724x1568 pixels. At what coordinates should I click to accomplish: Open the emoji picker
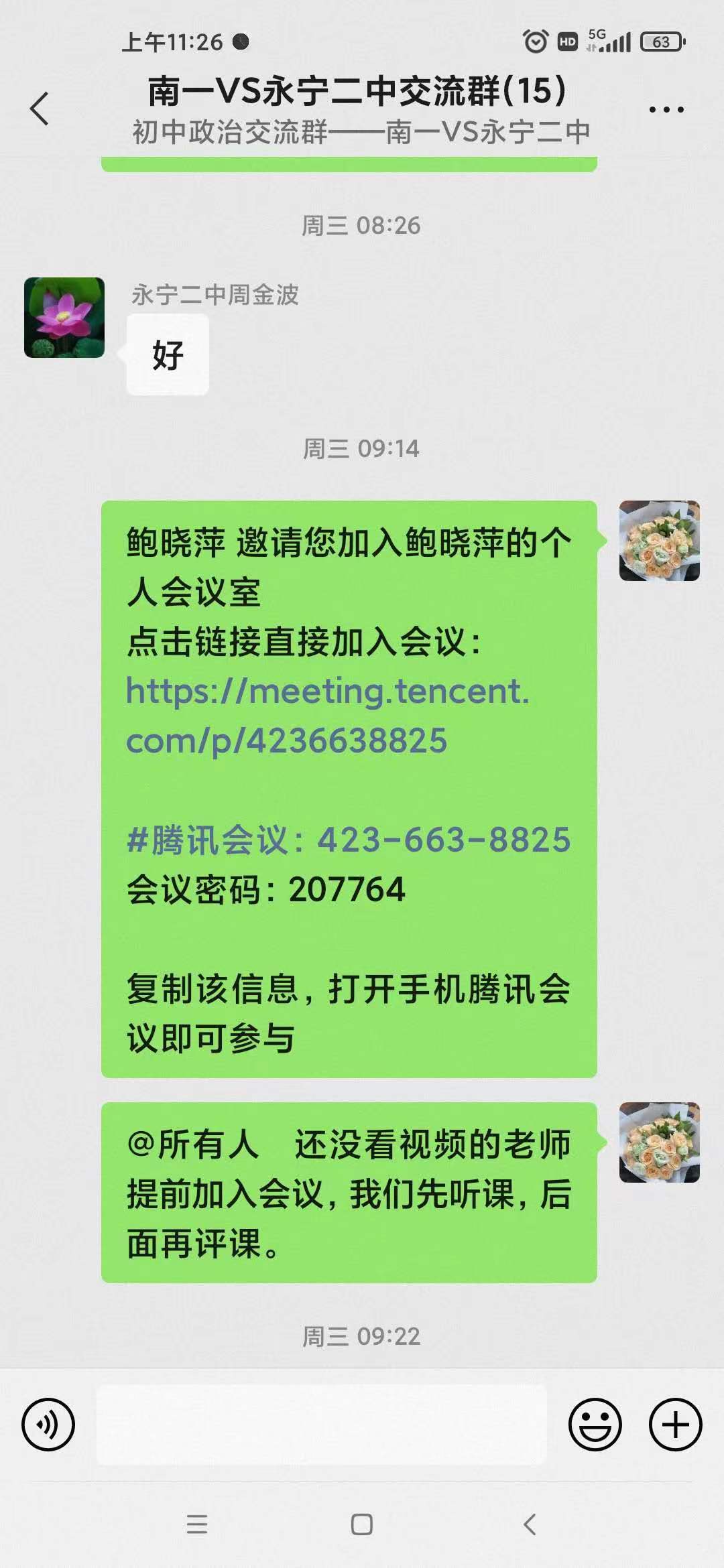(x=595, y=1425)
